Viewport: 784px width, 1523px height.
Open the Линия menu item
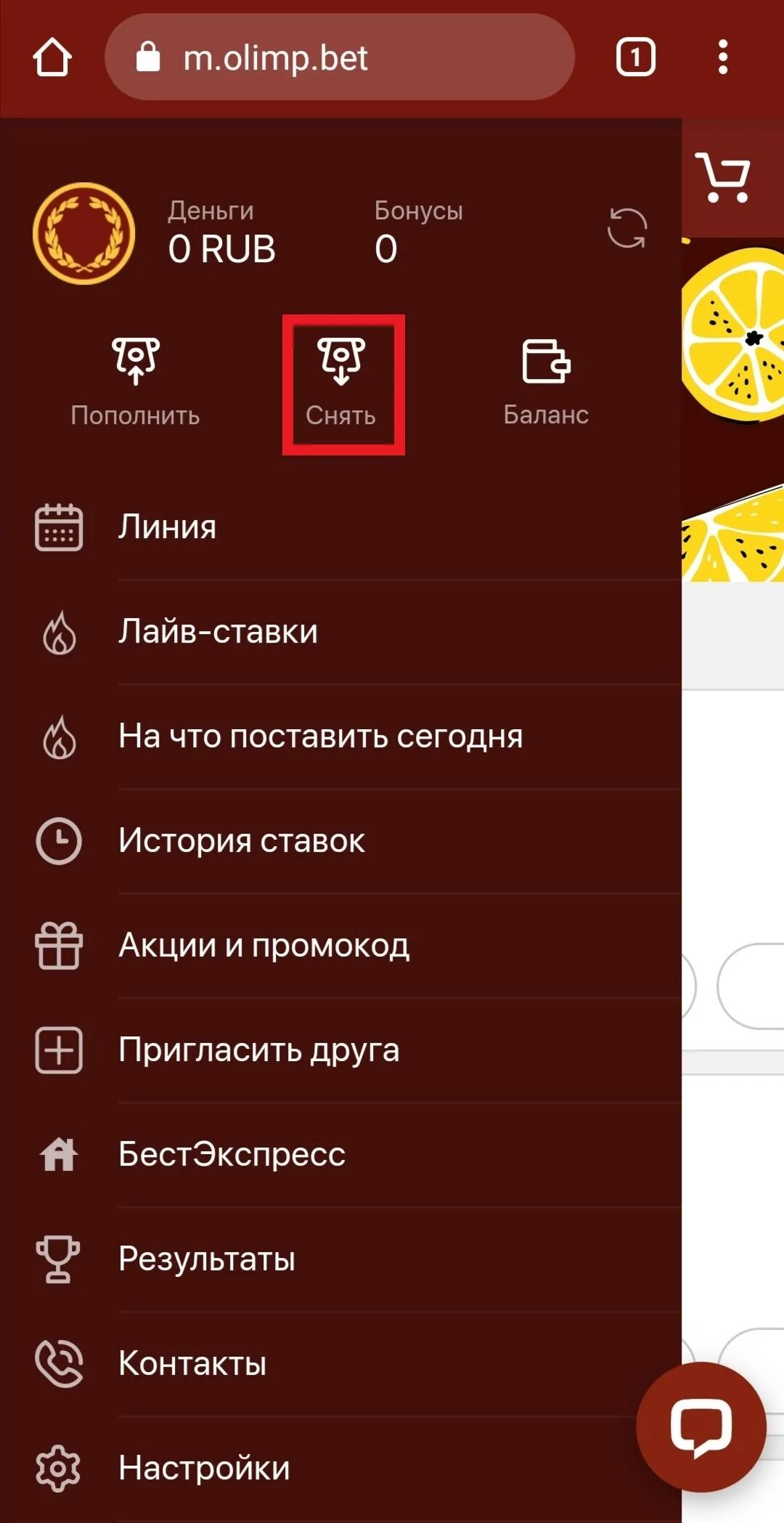tap(341, 527)
